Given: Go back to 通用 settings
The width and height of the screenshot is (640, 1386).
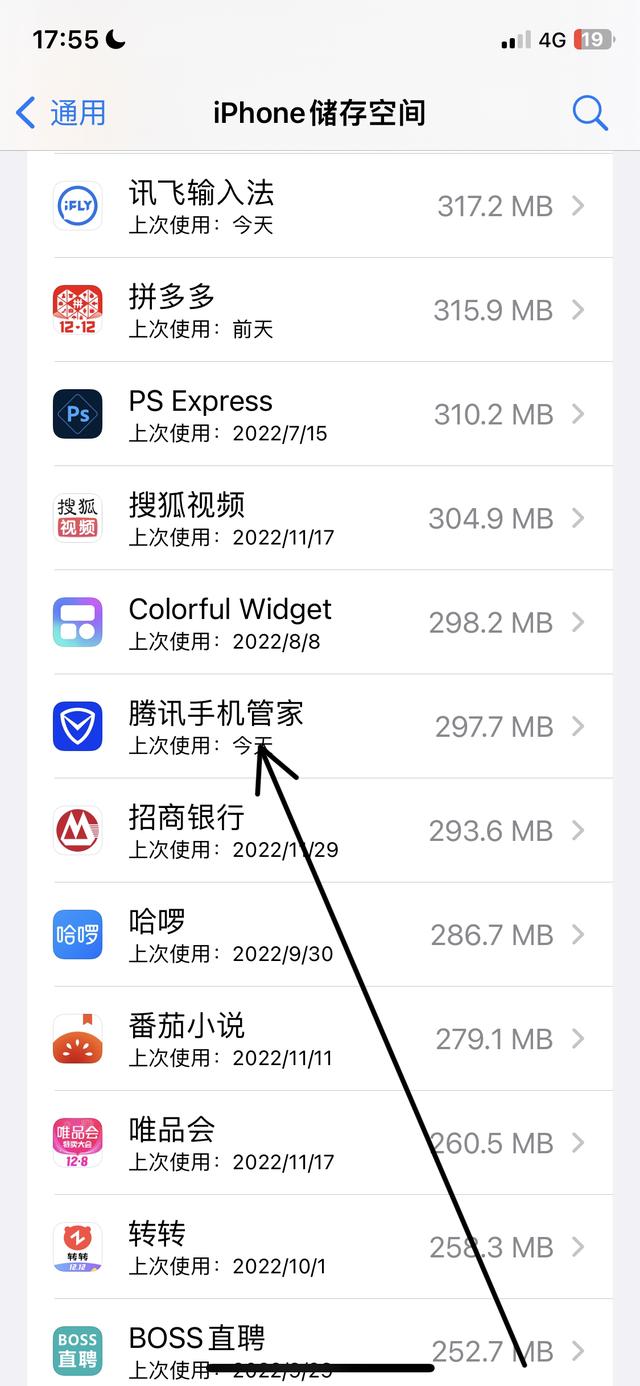Looking at the screenshot, I should (x=62, y=113).
